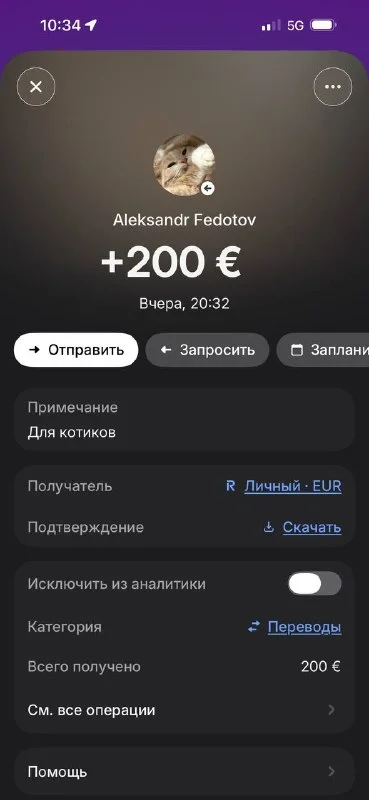The height and width of the screenshot is (800, 369).
Task: Open the Помощь help row
Action: (184, 772)
